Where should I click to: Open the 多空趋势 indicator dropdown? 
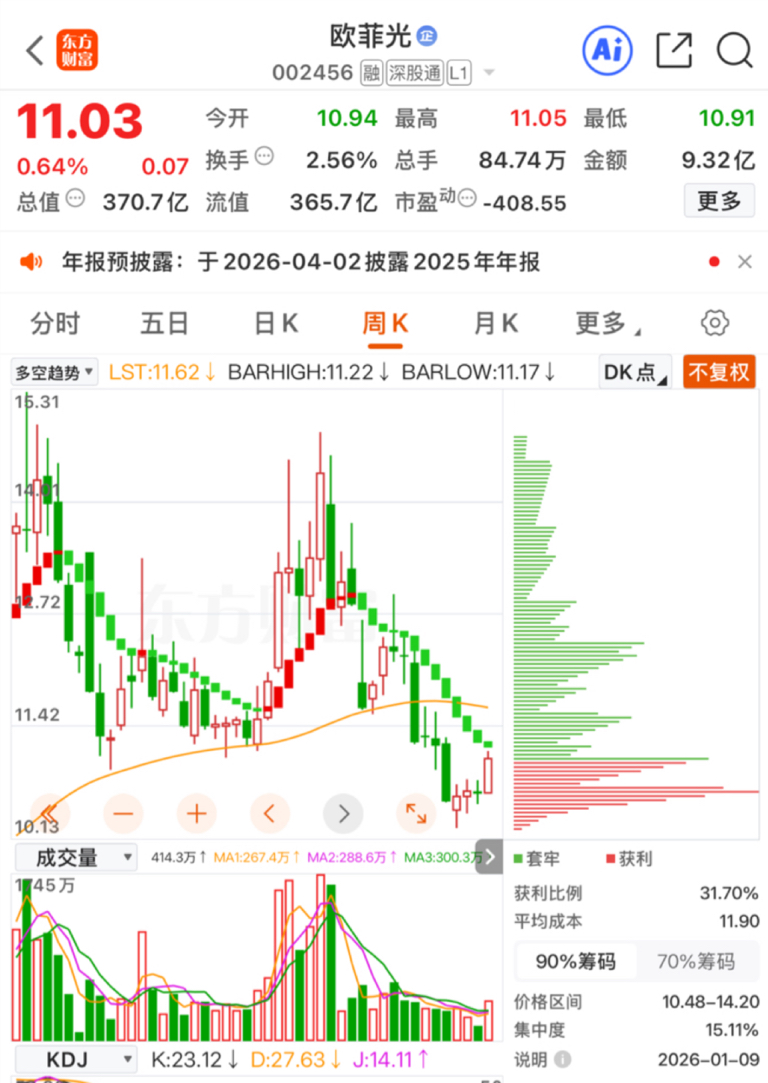[x=55, y=373]
